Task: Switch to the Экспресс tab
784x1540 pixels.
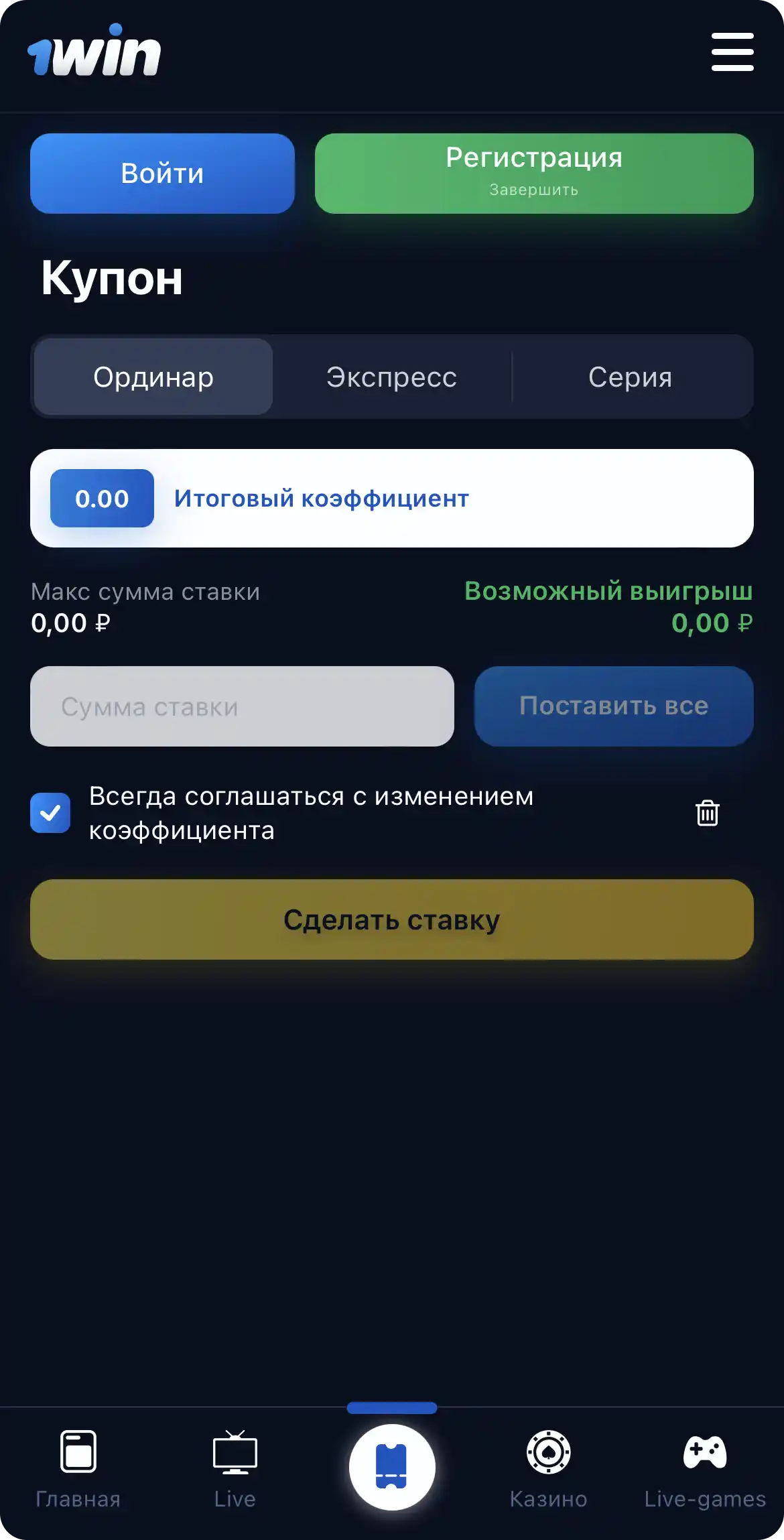Action: 392,377
